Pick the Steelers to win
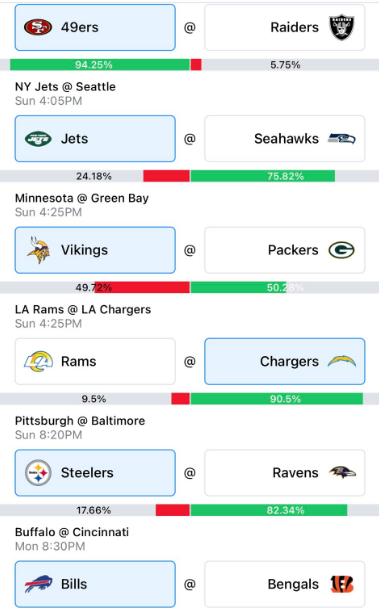This screenshot has height=613, width=379. (95, 473)
